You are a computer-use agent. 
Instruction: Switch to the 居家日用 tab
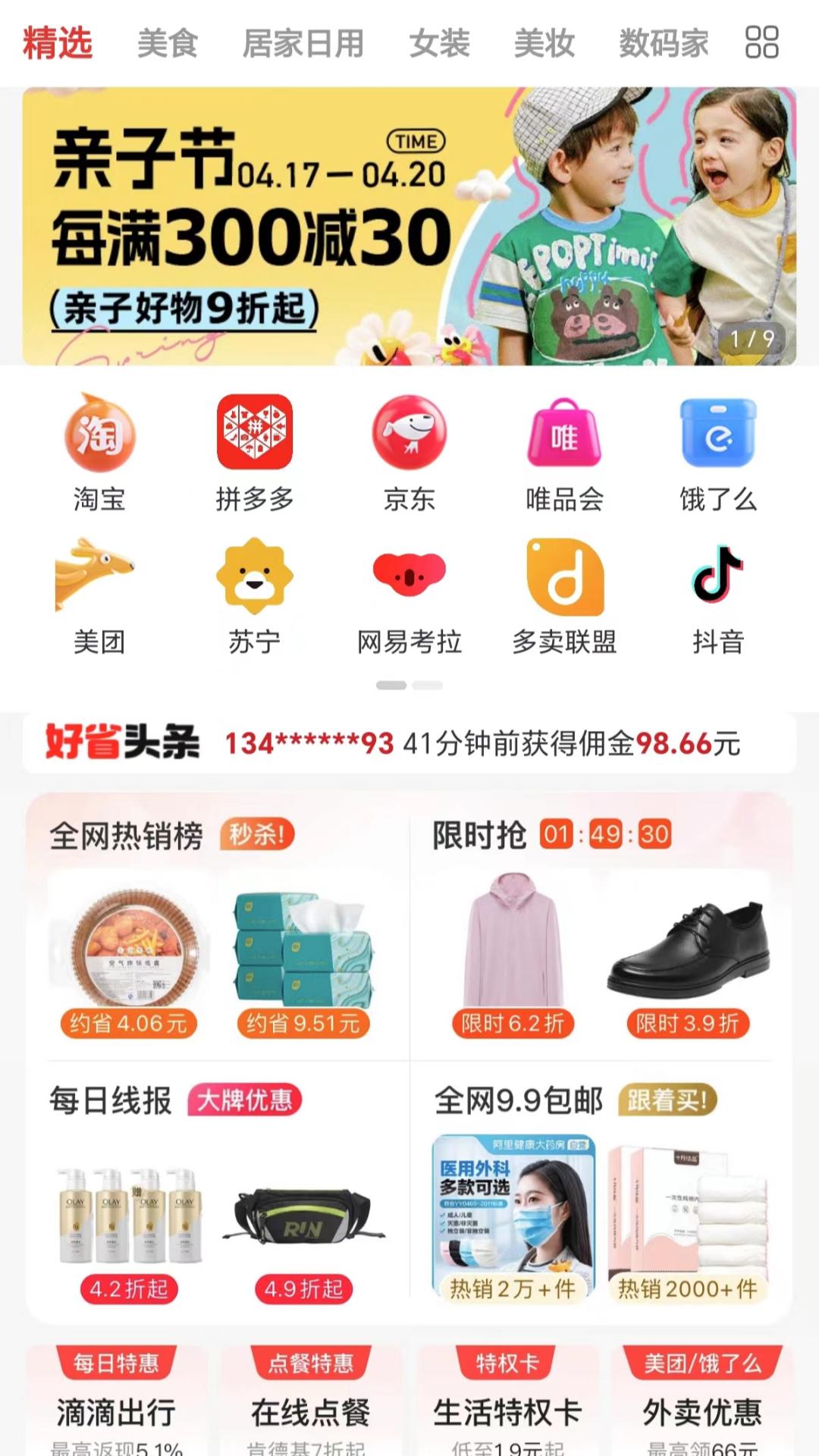pos(303,43)
